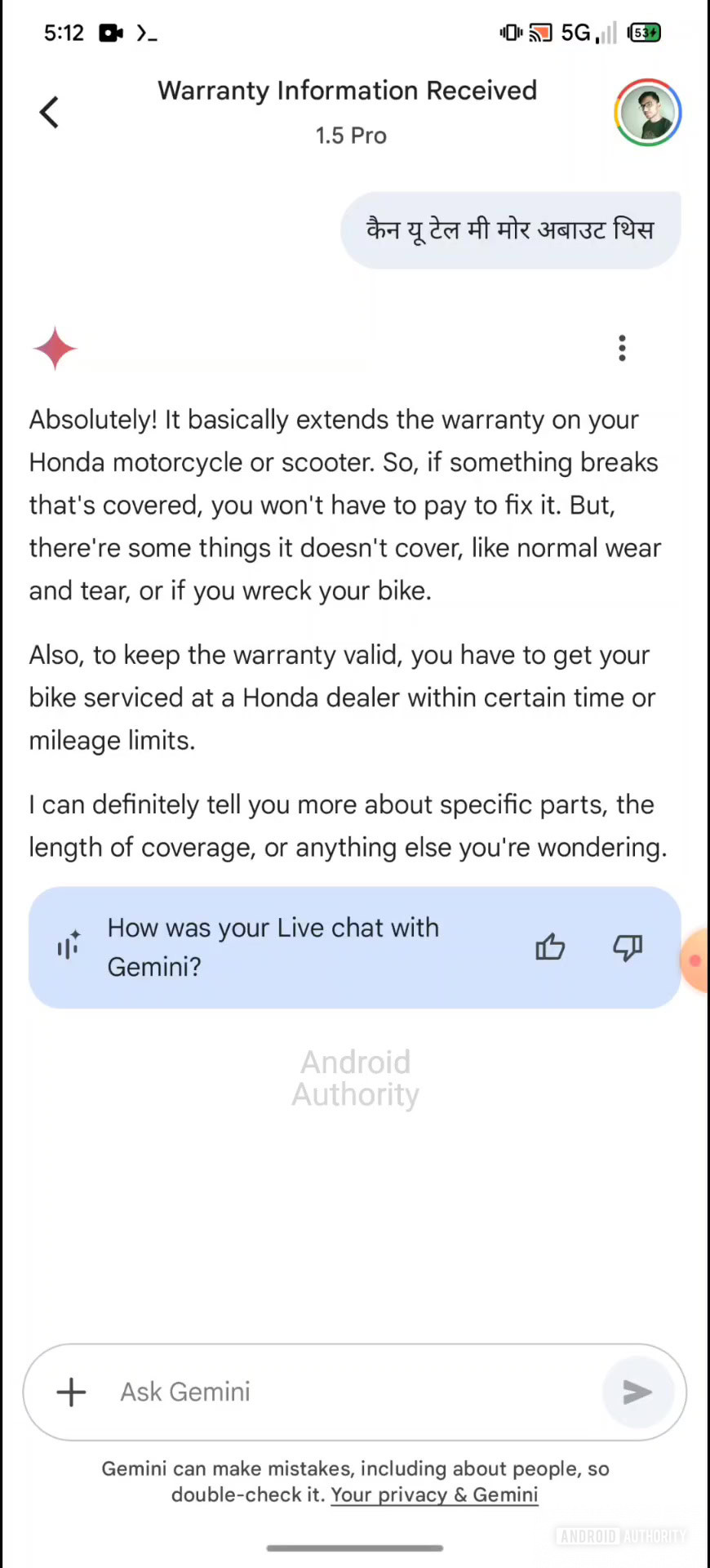Image resolution: width=710 pixels, height=1568 pixels.
Task: Tap the plus icon to add attachment
Action: [71, 1392]
